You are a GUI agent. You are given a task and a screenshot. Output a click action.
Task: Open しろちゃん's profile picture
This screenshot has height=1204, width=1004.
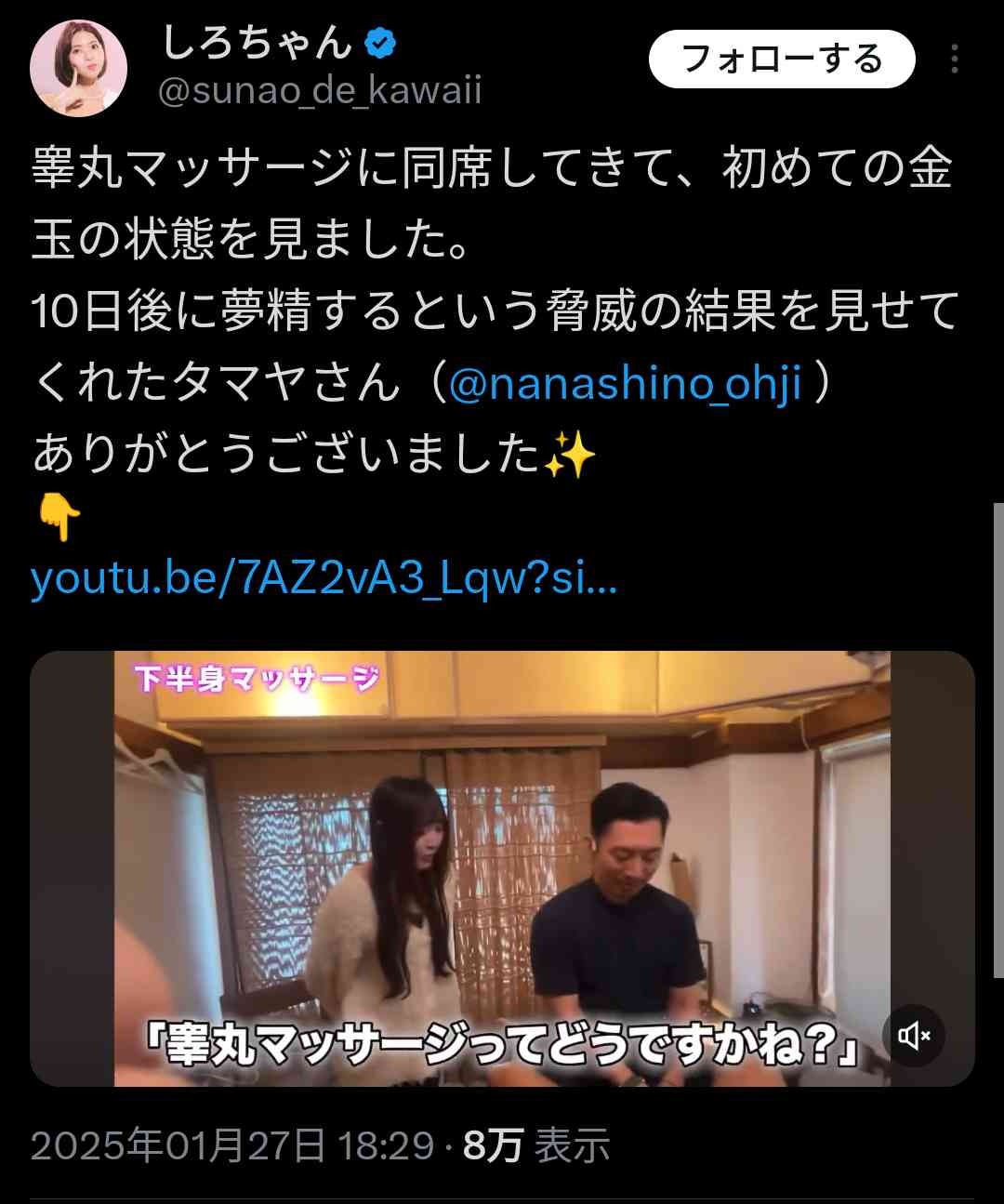point(78,68)
